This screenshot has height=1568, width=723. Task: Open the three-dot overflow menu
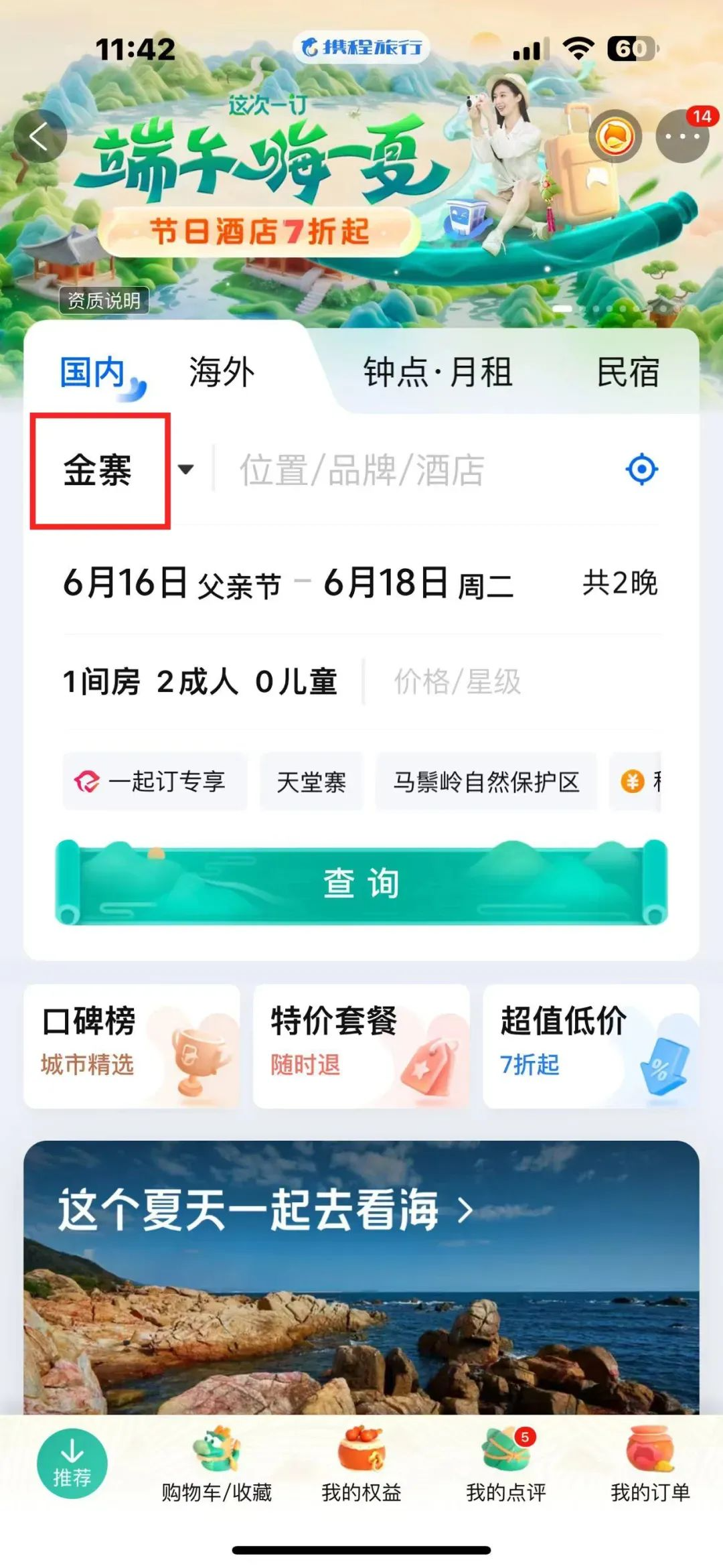click(681, 137)
